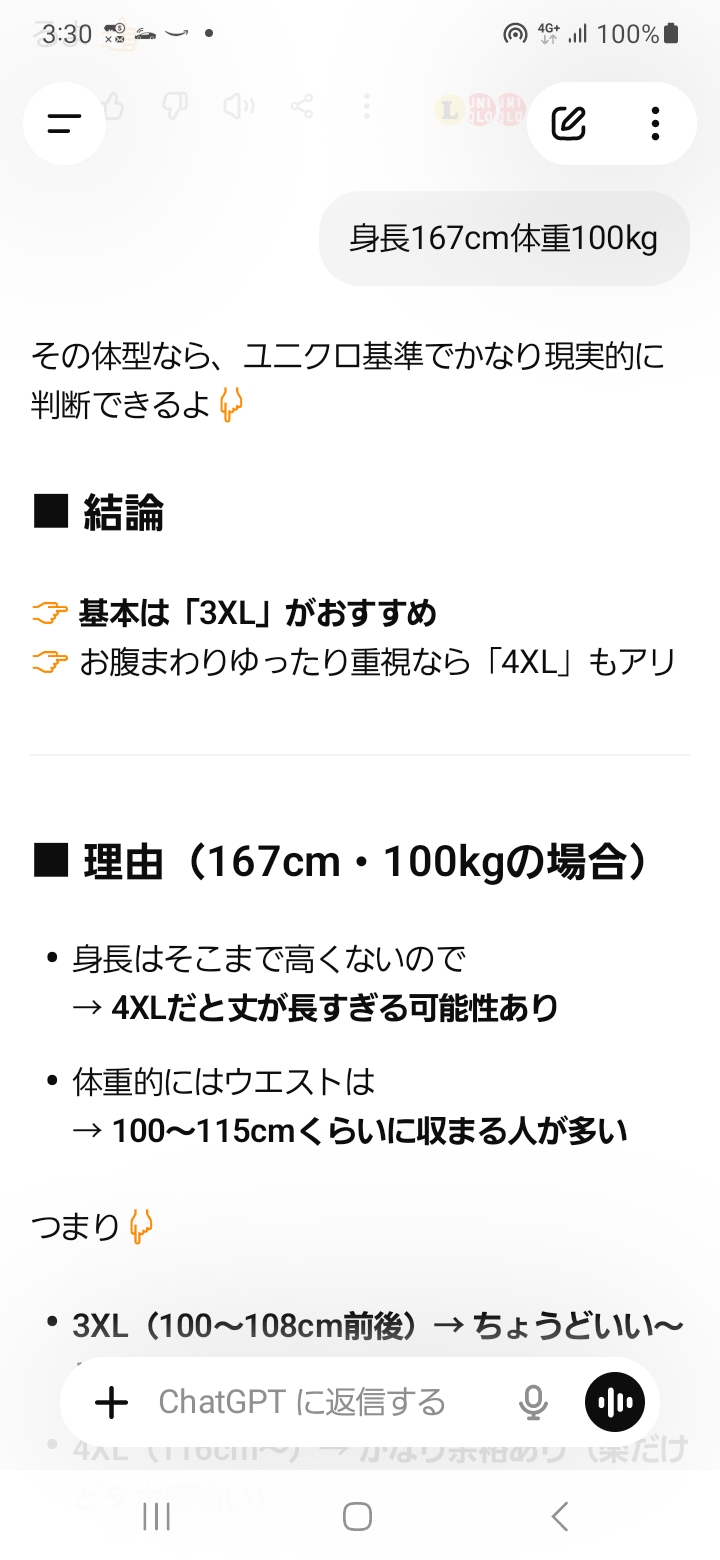
Task: Open the sidebar drawer menu
Action: pyautogui.click(x=64, y=124)
